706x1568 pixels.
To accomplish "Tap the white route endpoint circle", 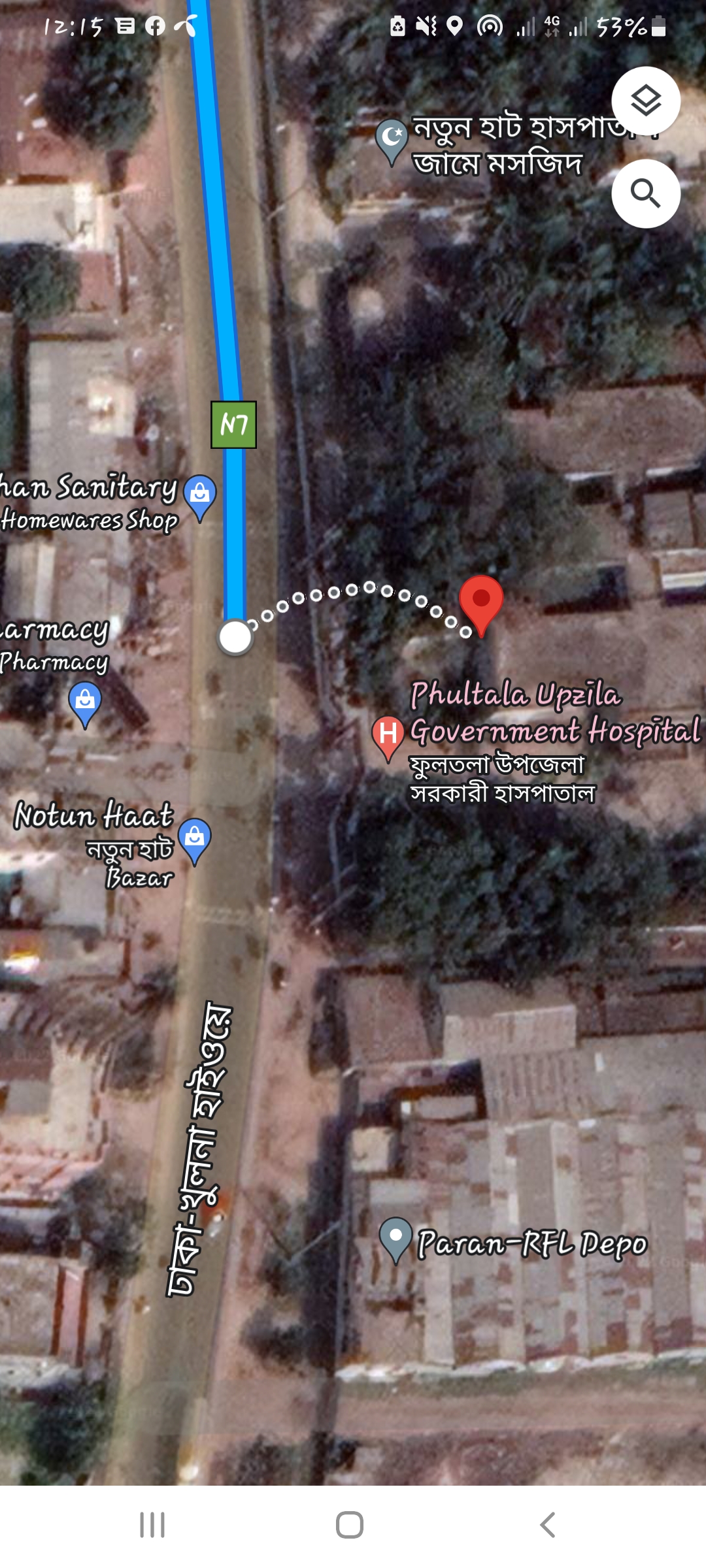I will [235, 637].
